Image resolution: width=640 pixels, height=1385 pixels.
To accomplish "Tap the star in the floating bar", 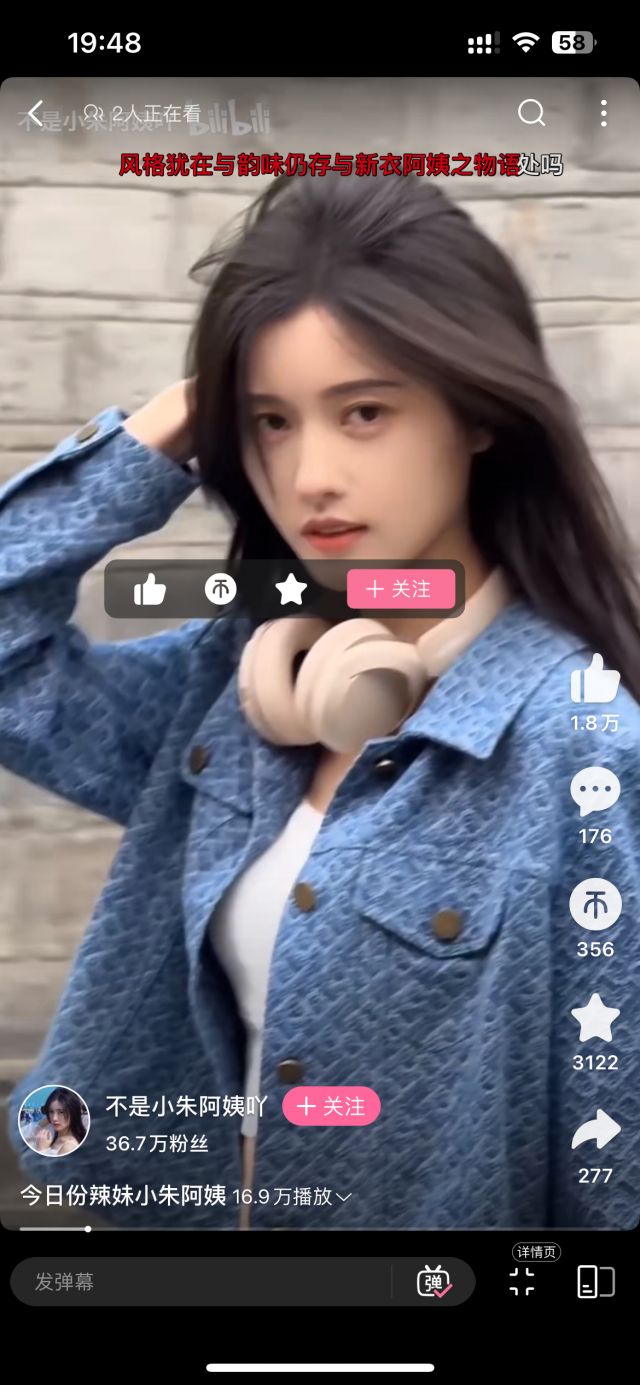I will [x=291, y=589].
